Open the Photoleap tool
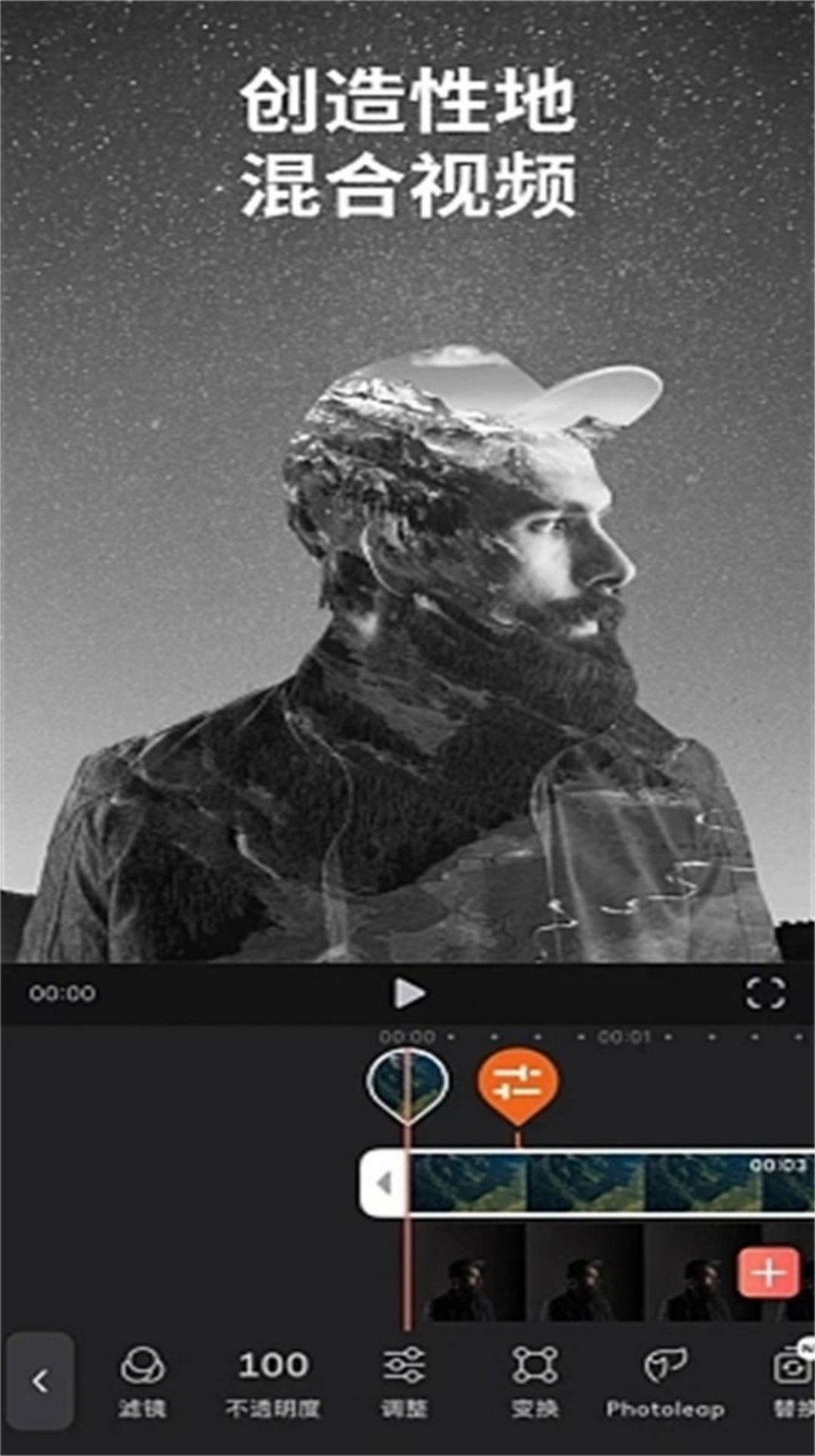 click(x=665, y=1381)
